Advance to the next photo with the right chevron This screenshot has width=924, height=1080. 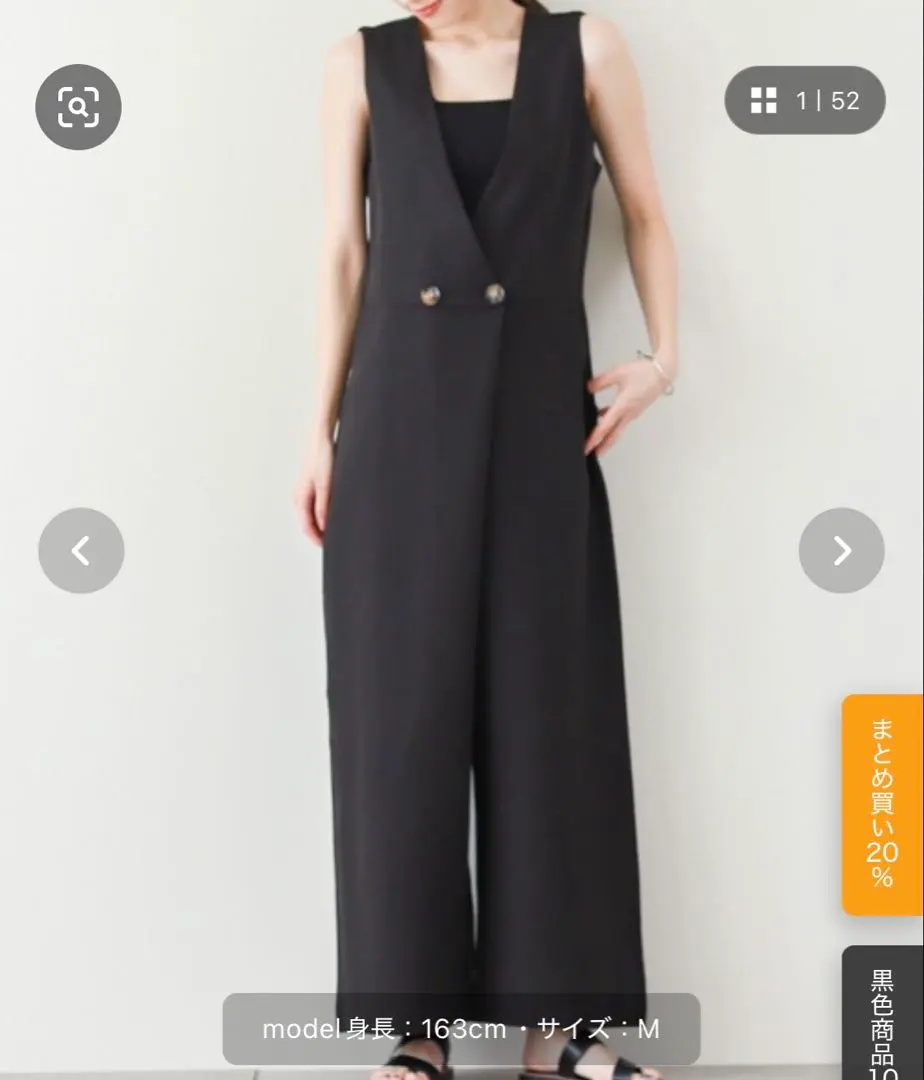pos(841,550)
